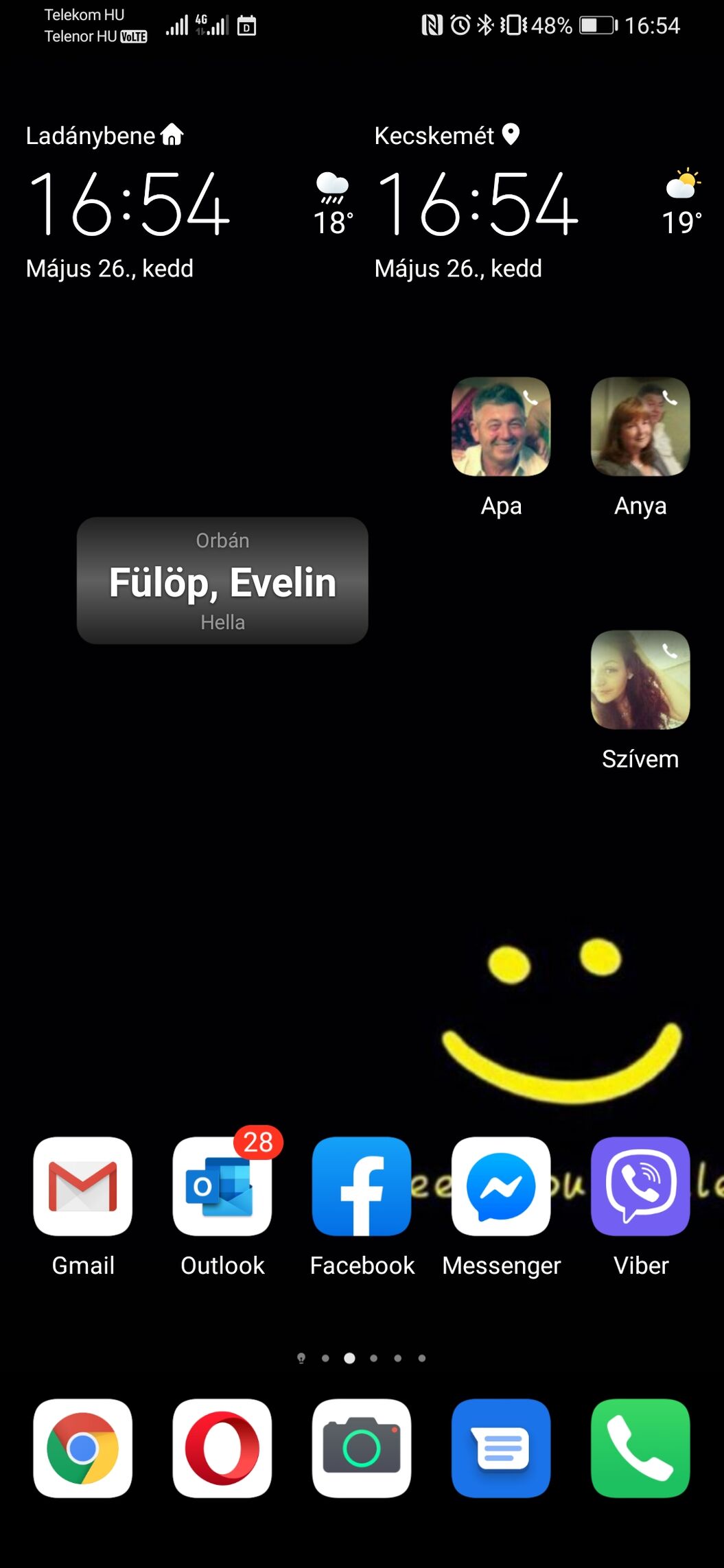Open the Messages app
The height and width of the screenshot is (1568, 724).
click(501, 1449)
